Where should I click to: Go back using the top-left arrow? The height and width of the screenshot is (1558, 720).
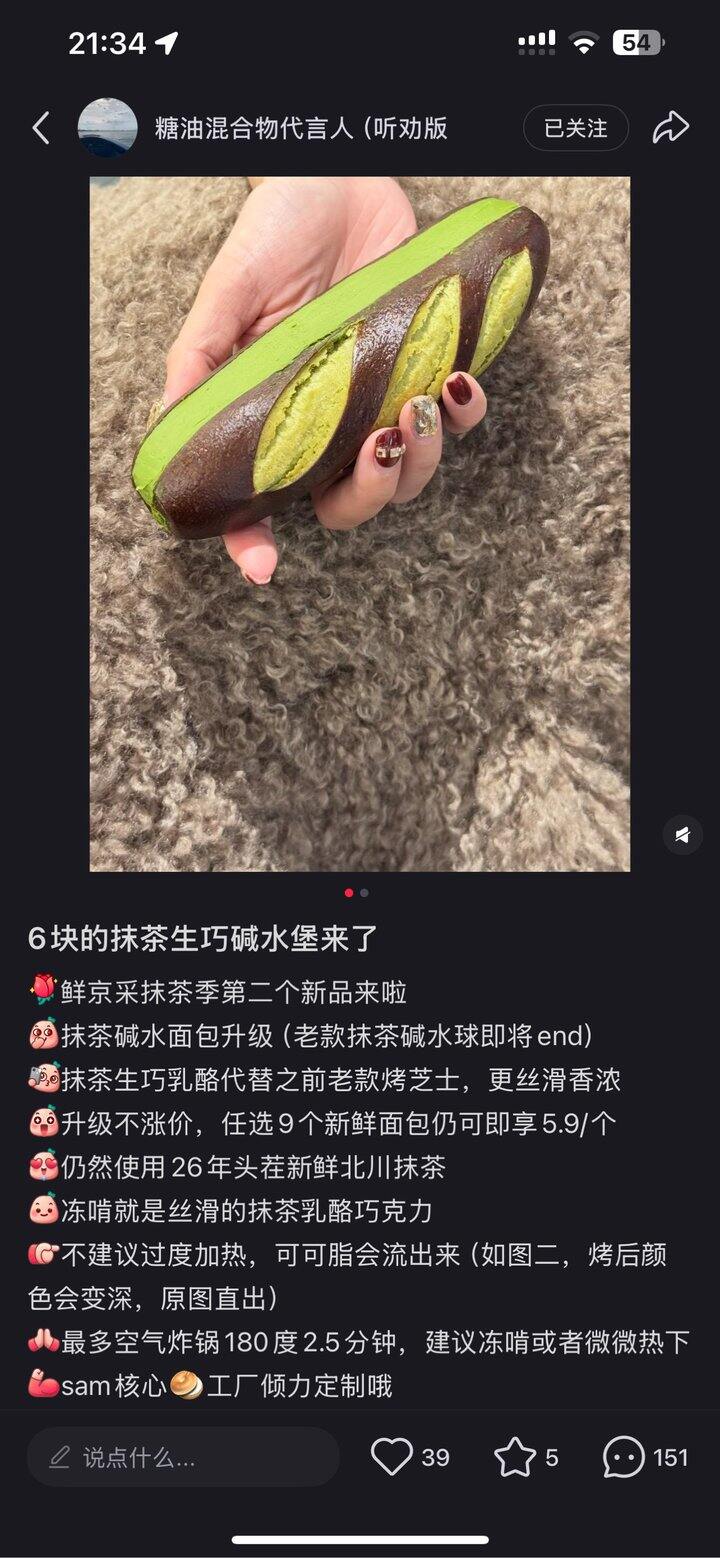tap(41, 128)
